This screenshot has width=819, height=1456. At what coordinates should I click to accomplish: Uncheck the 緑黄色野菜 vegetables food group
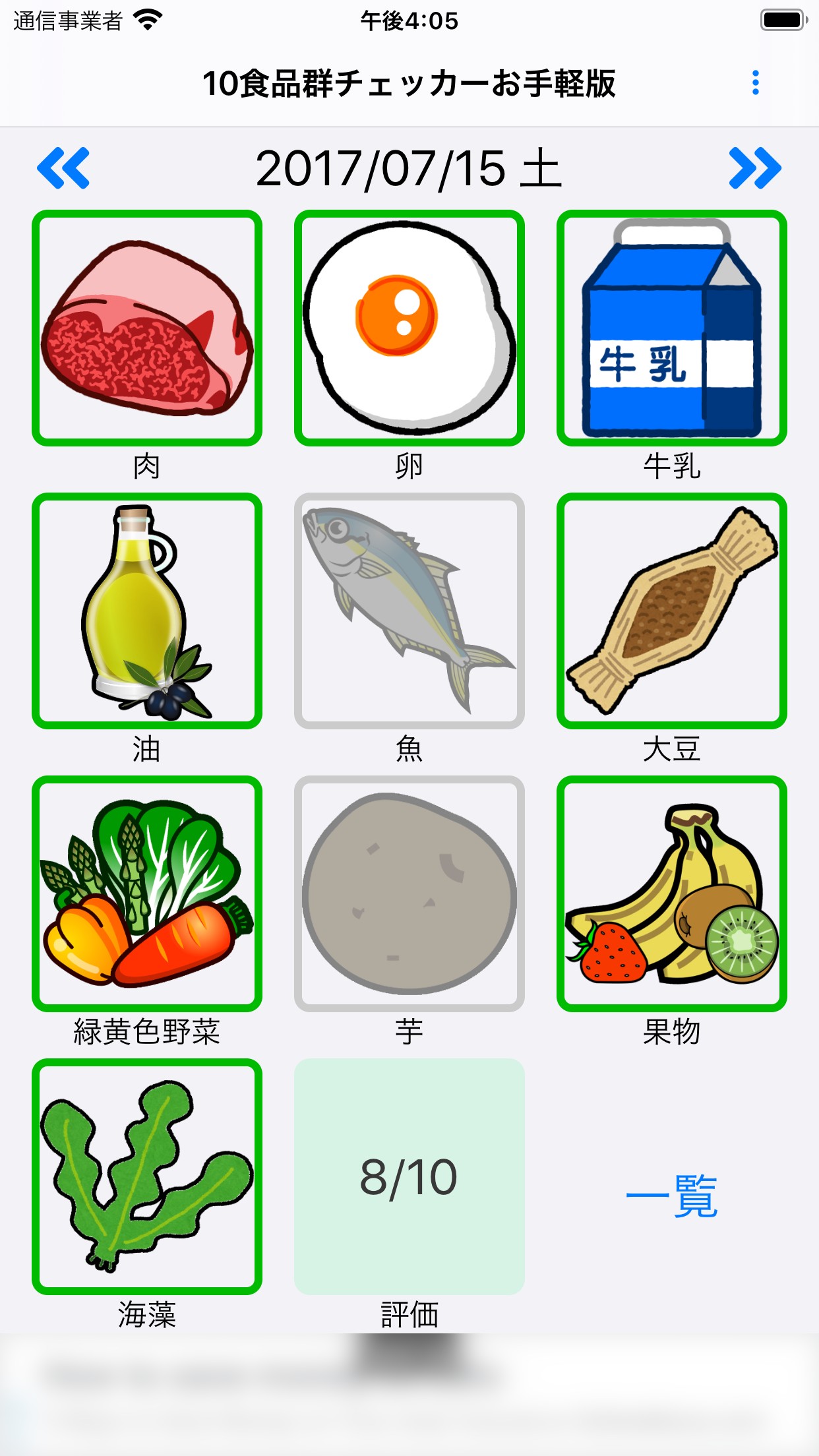tap(147, 894)
